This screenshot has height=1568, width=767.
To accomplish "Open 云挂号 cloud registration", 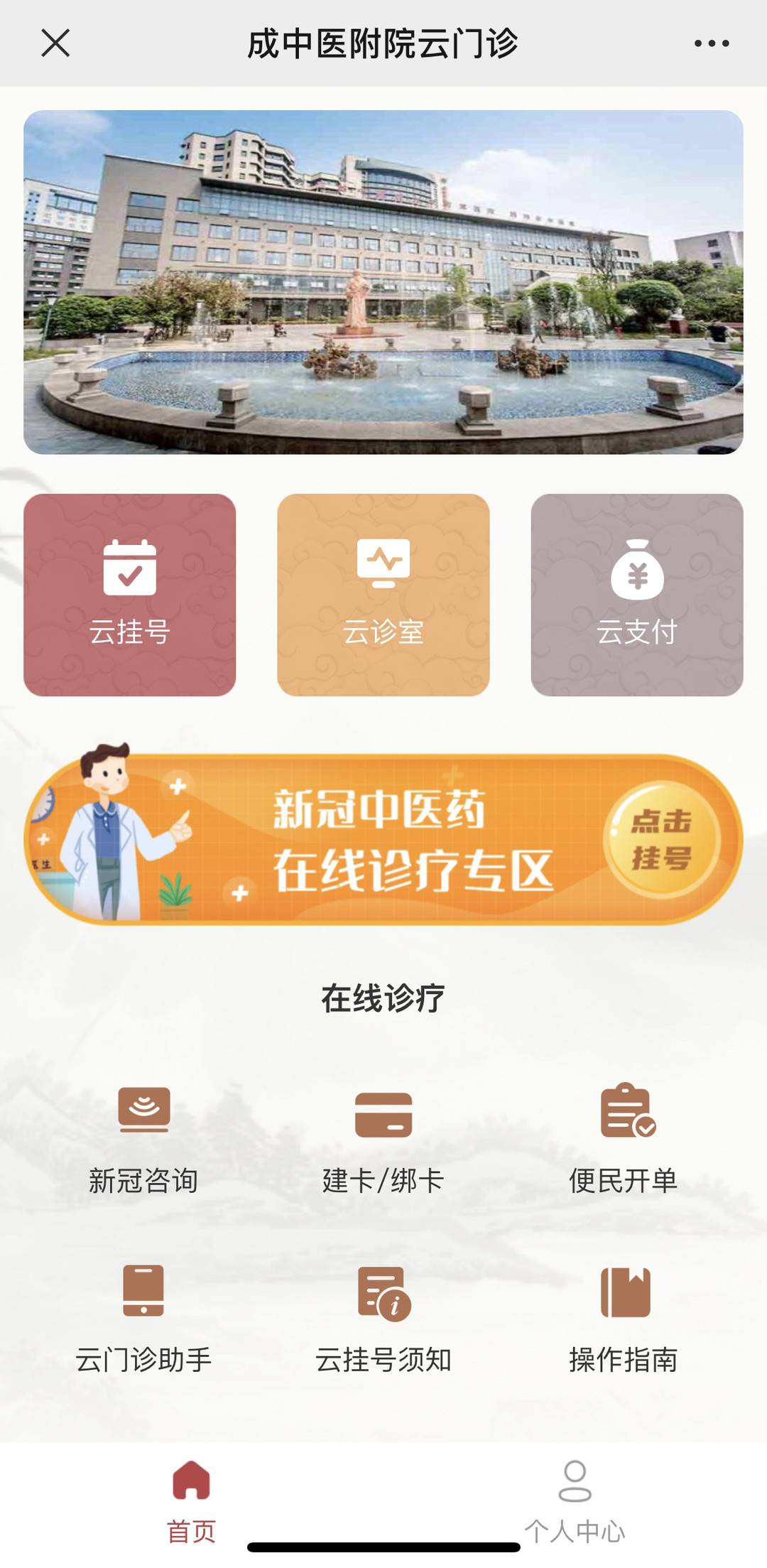I will click(x=130, y=595).
